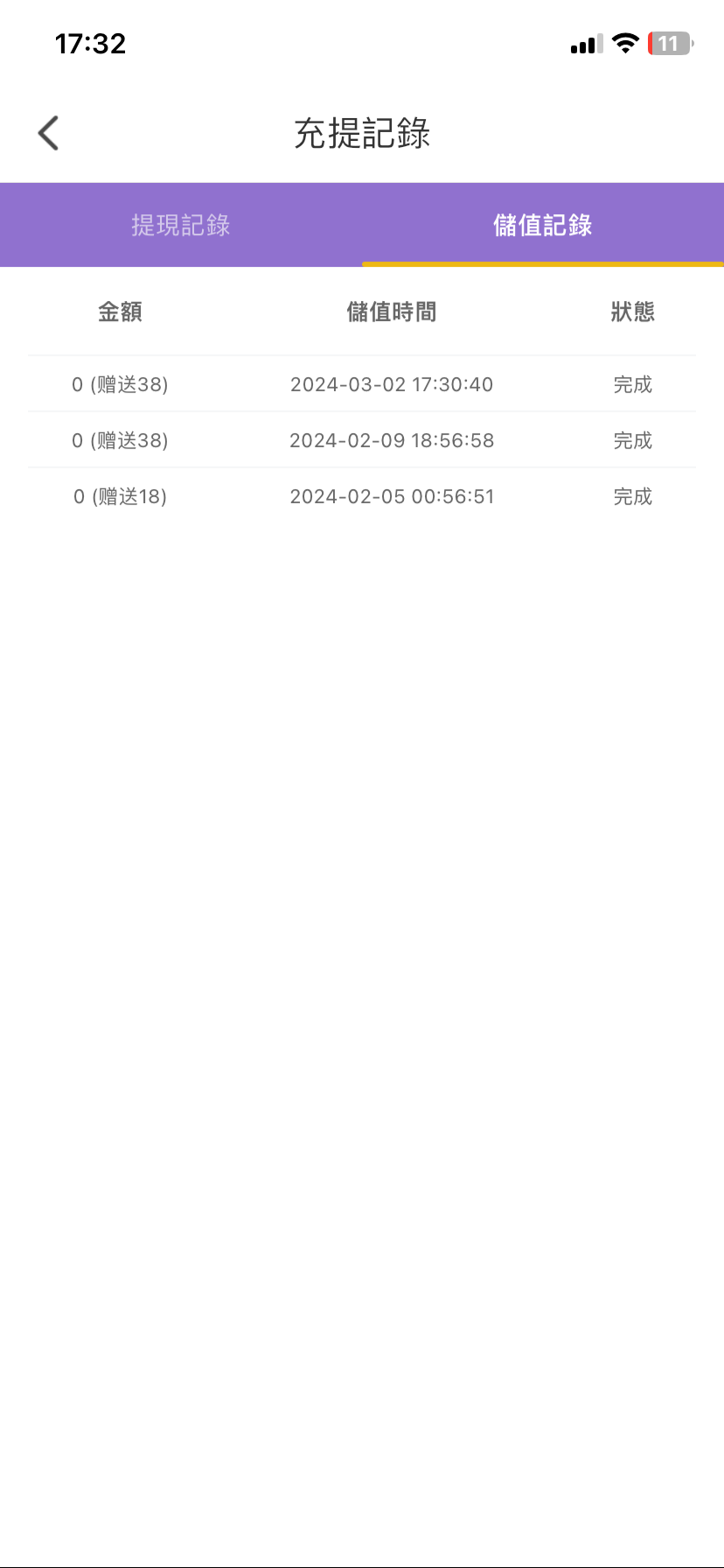Tap the page title 充提記錄
724x1568 pixels.
pyautogui.click(x=362, y=132)
